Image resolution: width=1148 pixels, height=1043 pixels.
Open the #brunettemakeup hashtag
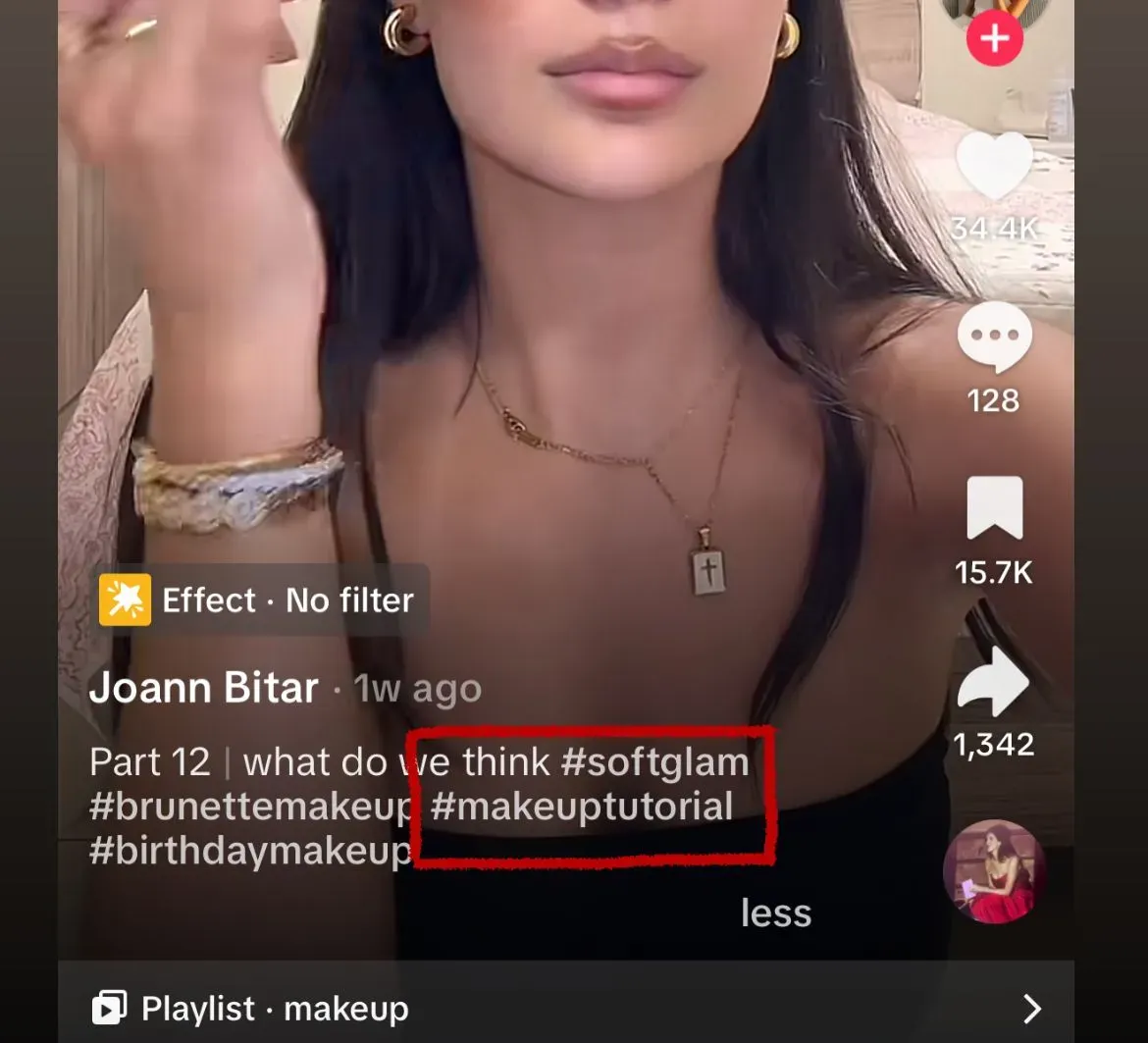coord(250,807)
